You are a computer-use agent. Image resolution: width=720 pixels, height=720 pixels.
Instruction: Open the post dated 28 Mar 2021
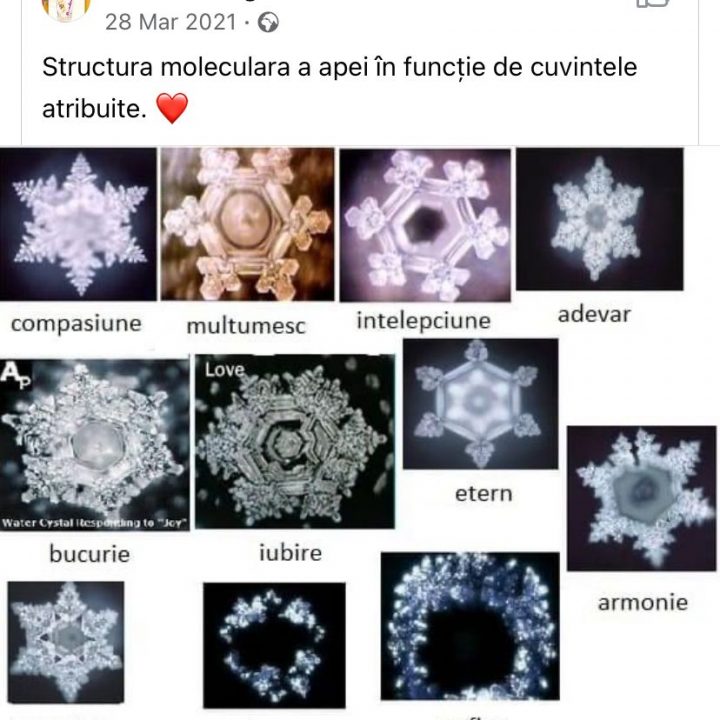[x=171, y=21]
